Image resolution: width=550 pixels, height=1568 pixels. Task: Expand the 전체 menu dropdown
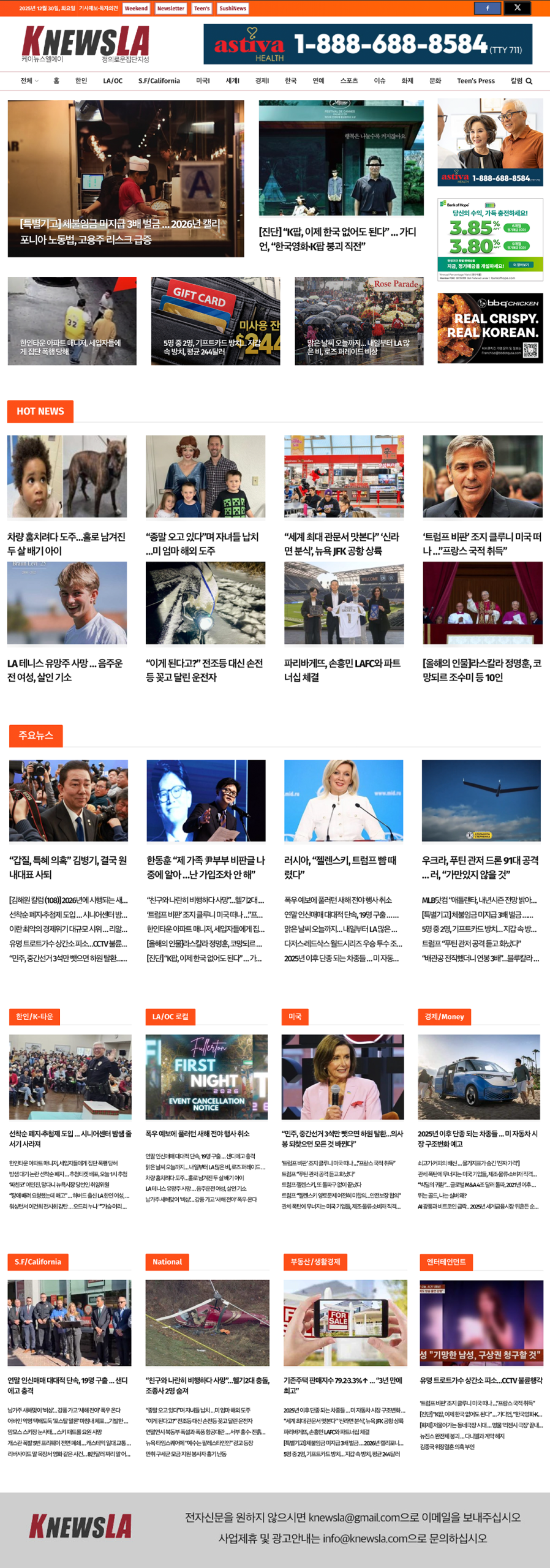(29, 81)
